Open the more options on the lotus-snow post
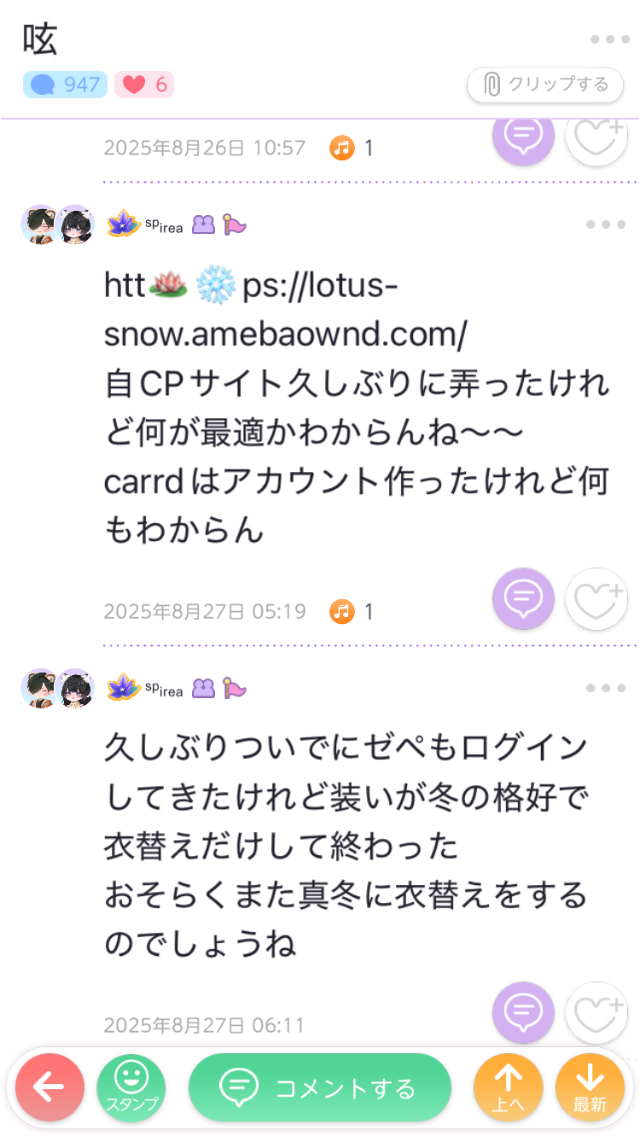The width and height of the screenshot is (640, 1136). coord(606,225)
